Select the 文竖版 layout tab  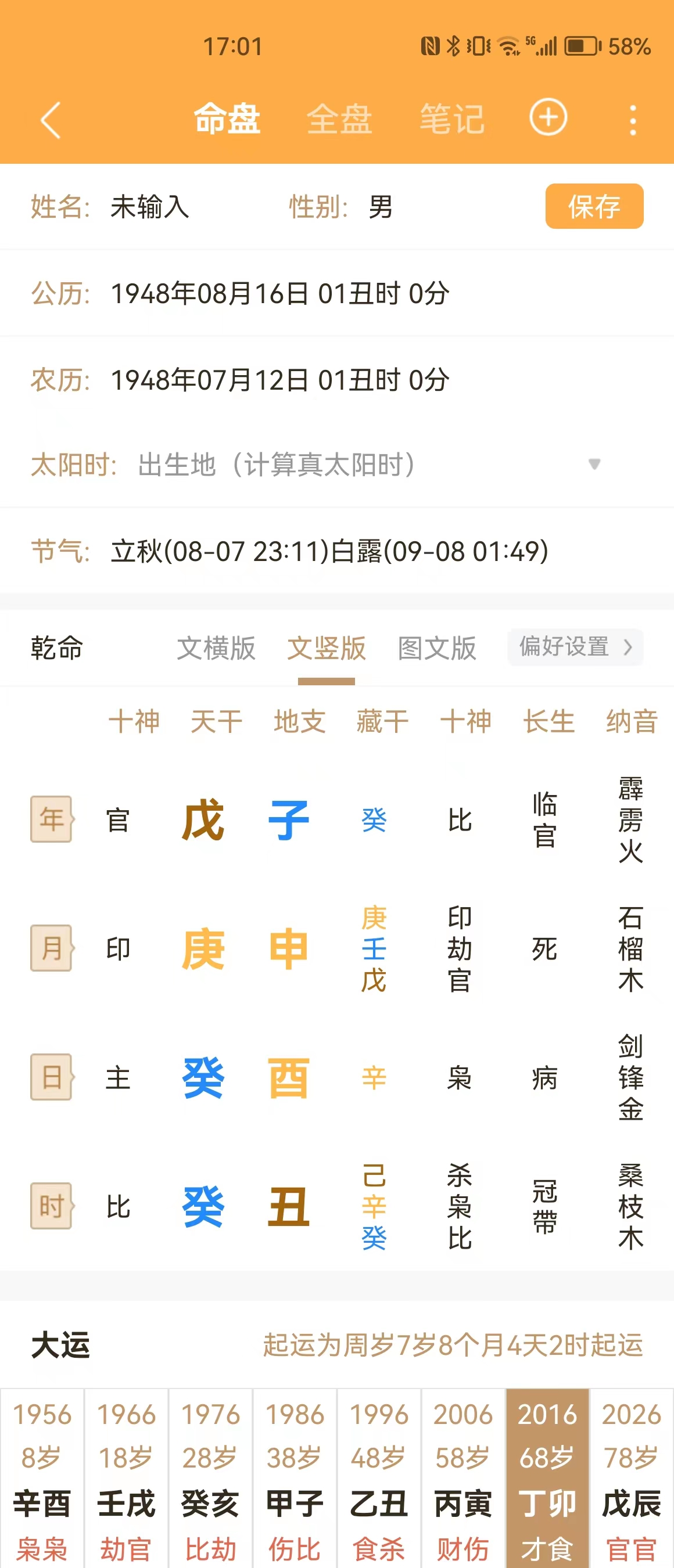tap(327, 648)
